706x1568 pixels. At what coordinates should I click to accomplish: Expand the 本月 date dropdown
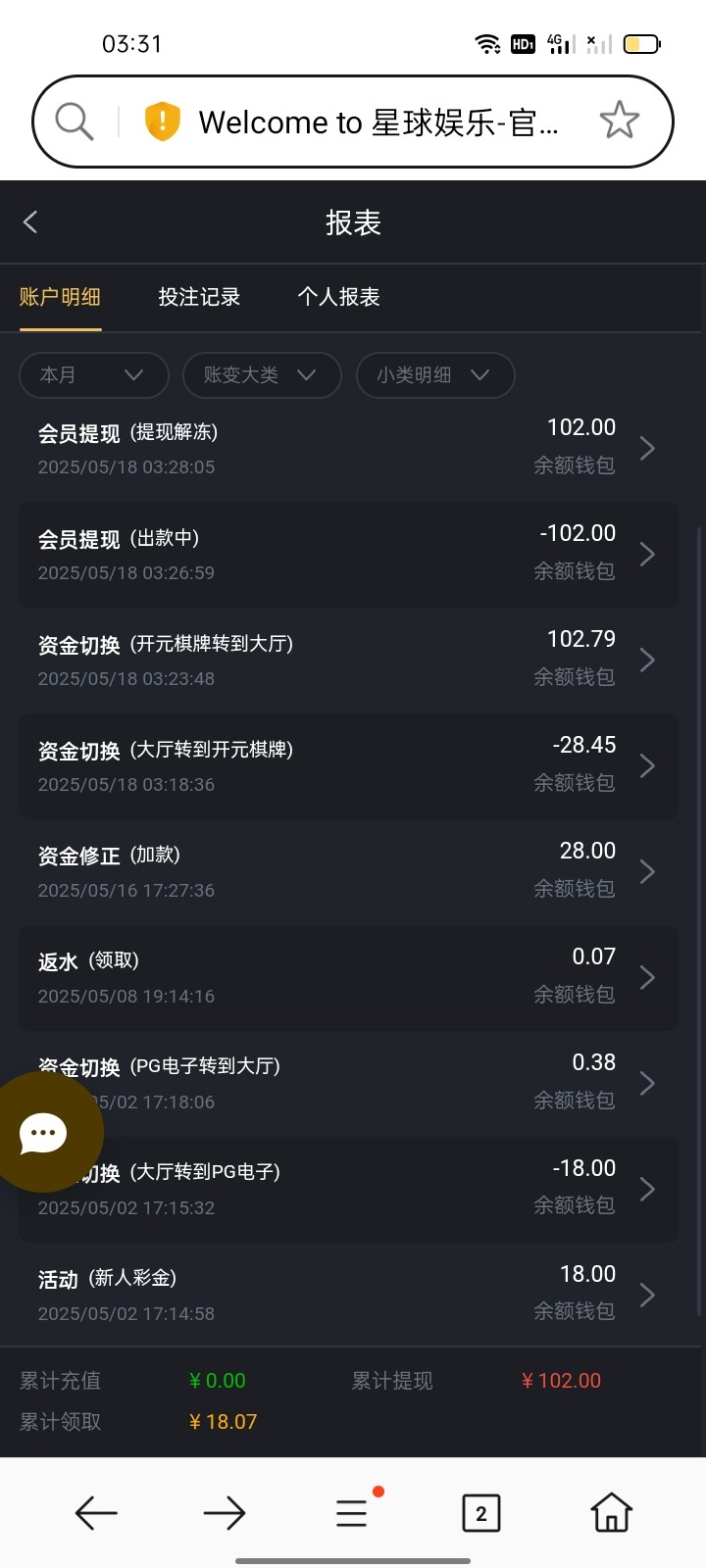93,375
